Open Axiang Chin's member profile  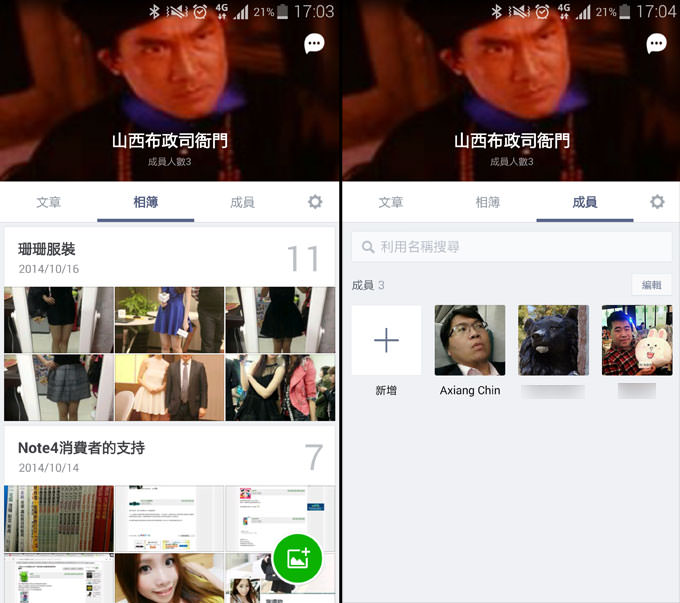coord(469,341)
